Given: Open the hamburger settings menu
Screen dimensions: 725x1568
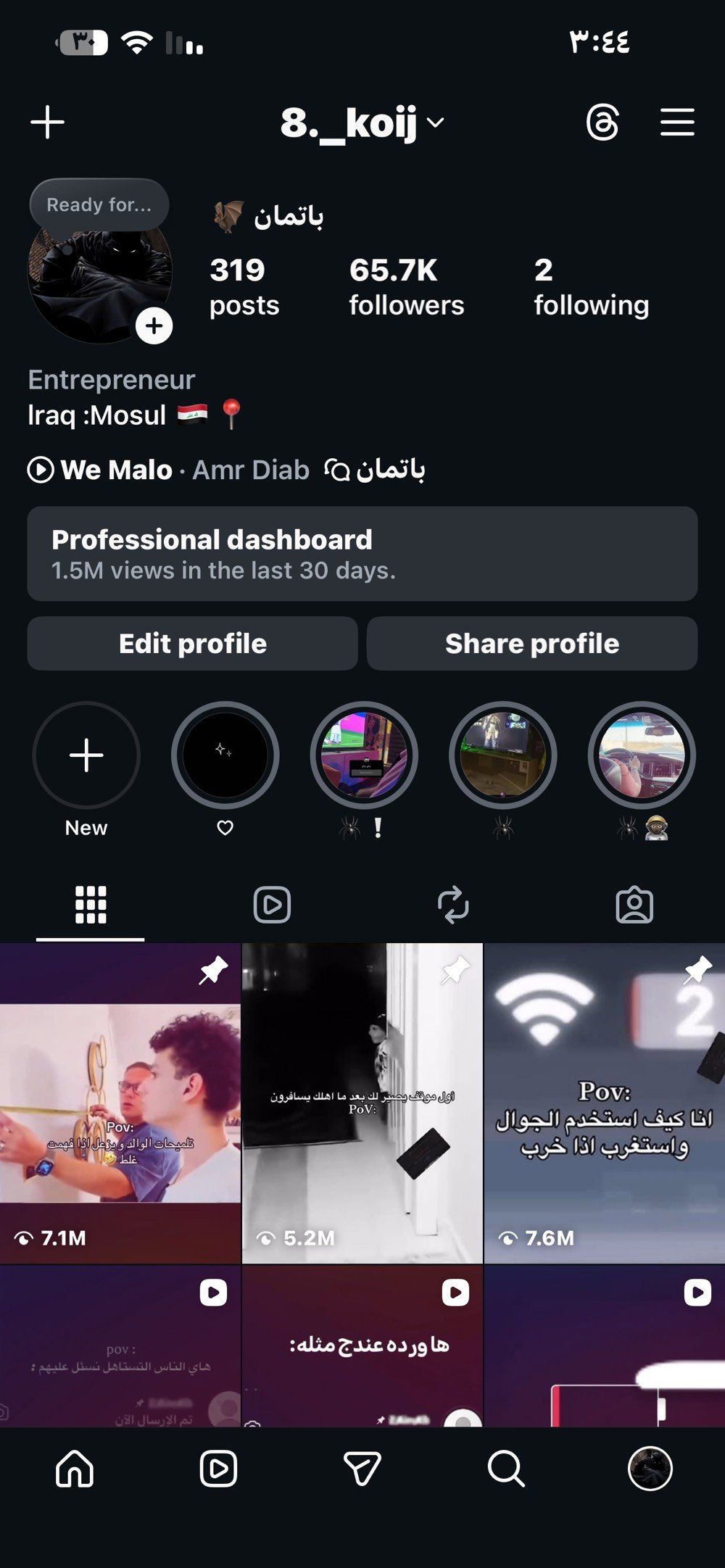Looking at the screenshot, I should [677, 122].
